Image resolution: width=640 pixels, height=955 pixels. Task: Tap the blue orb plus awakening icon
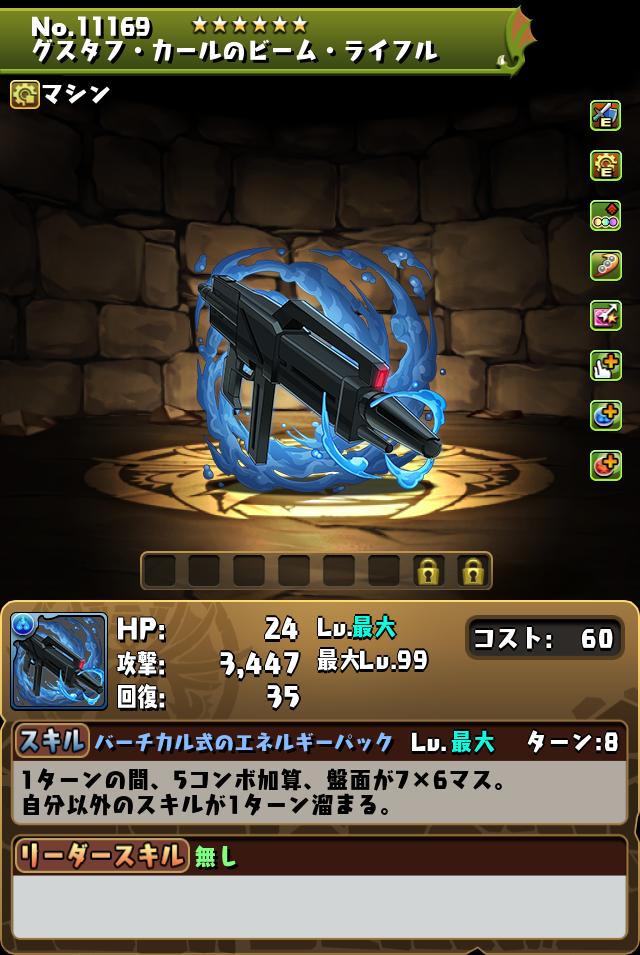click(605, 415)
